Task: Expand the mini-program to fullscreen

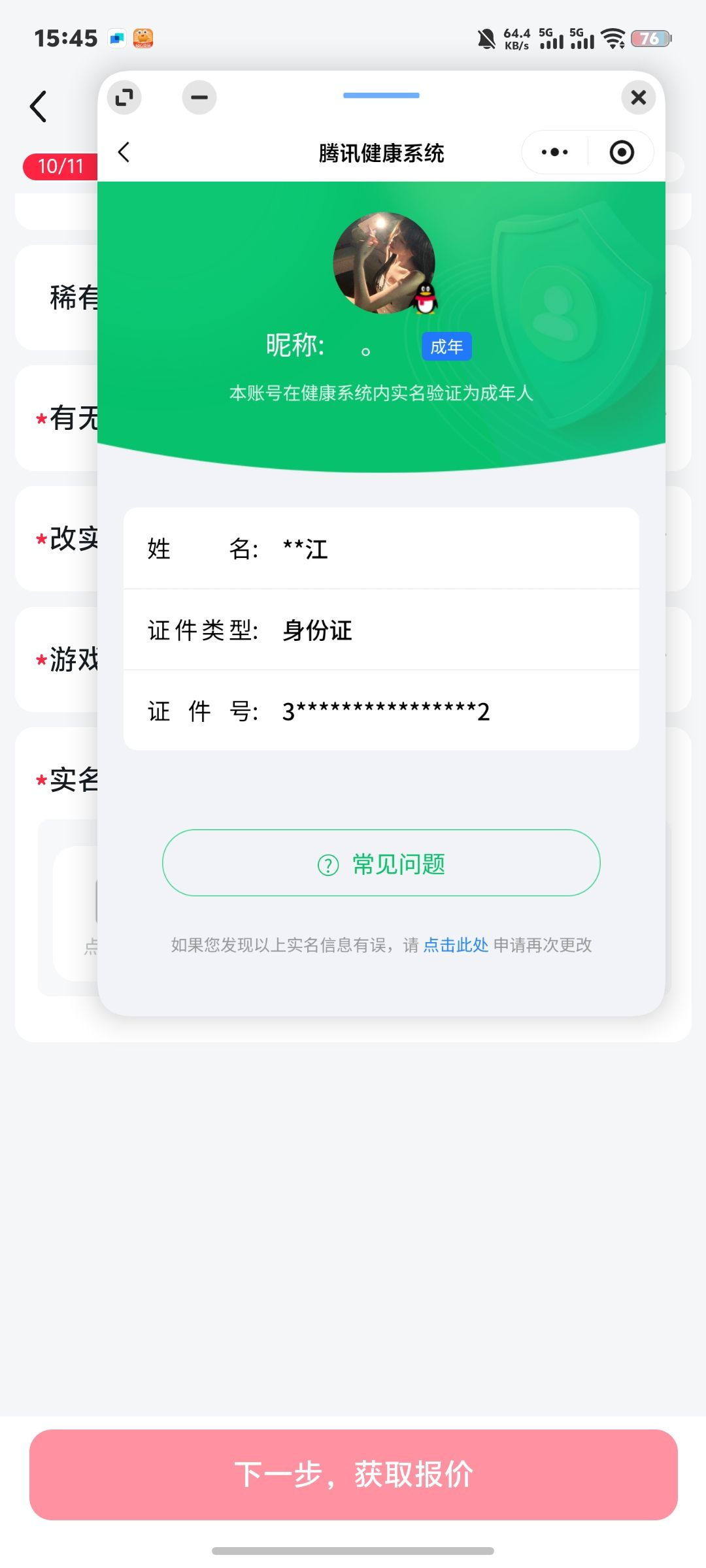Action: (x=124, y=97)
